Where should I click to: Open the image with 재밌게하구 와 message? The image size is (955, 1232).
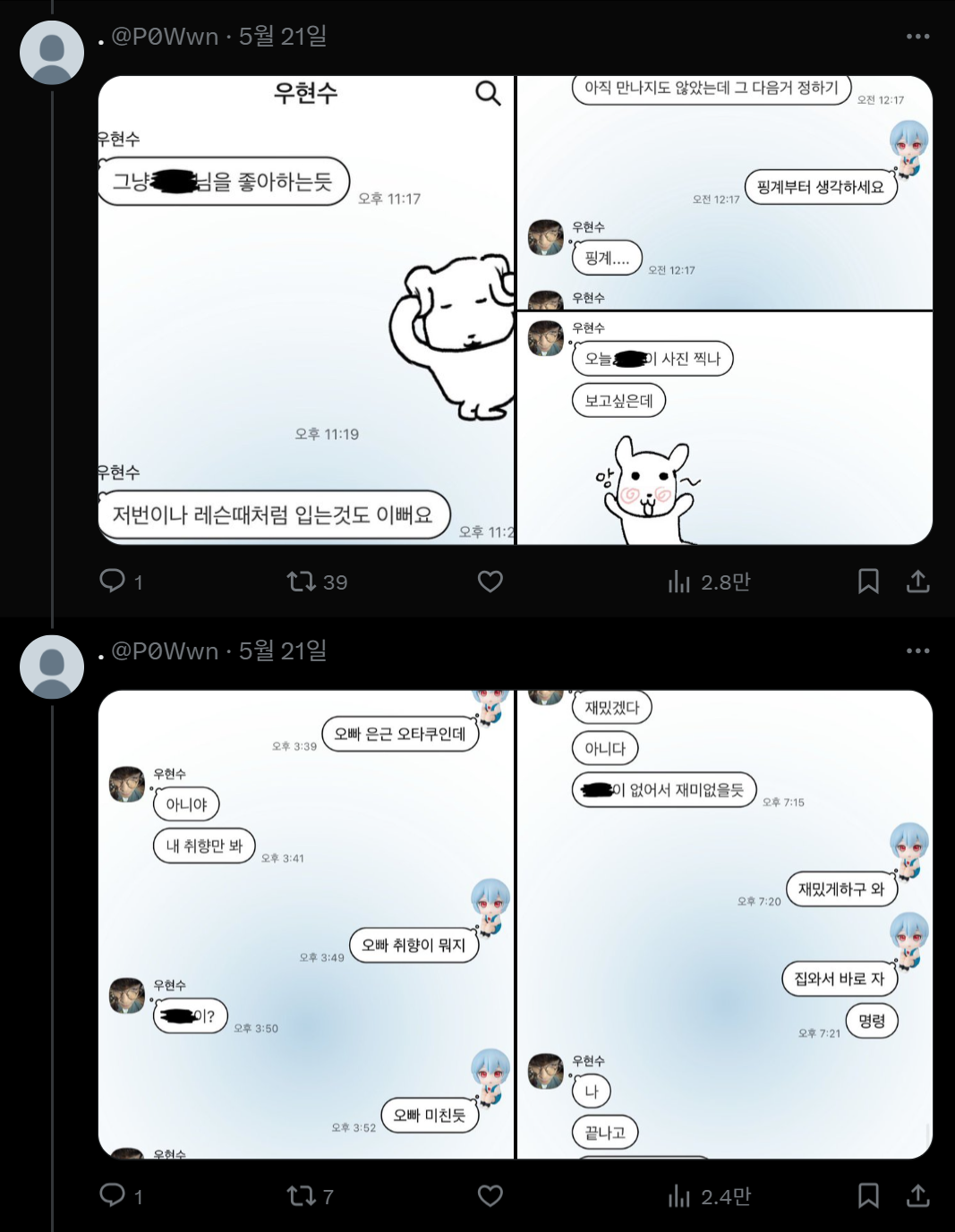pos(725,923)
